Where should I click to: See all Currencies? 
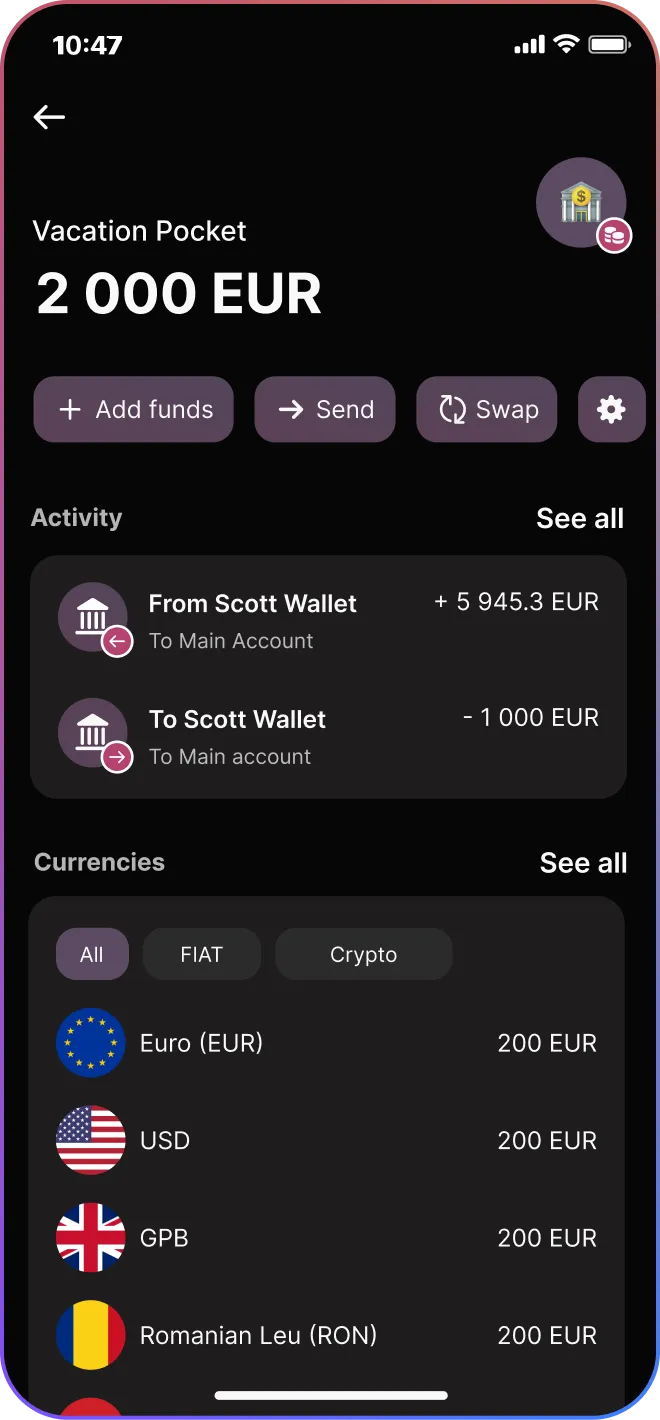click(583, 863)
